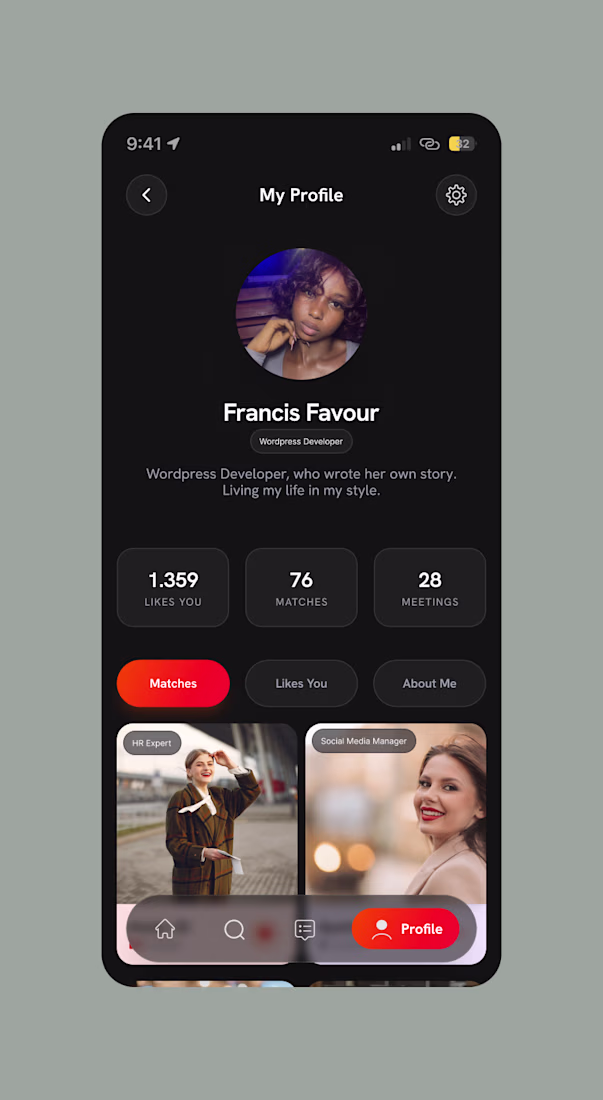The width and height of the screenshot is (603, 1100).
Task: Tap the Profile tab in the bottom bar
Action: click(406, 929)
